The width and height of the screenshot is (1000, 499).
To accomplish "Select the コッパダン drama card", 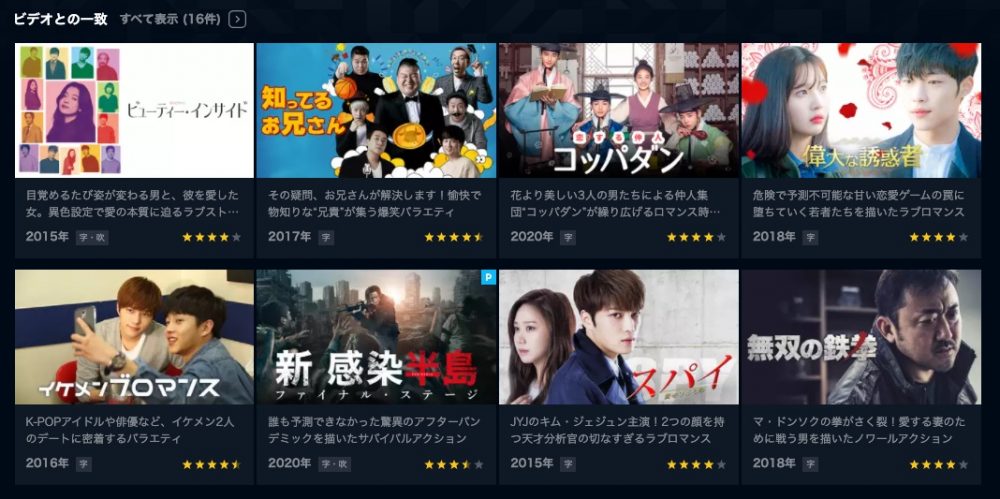I will tap(618, 111).
